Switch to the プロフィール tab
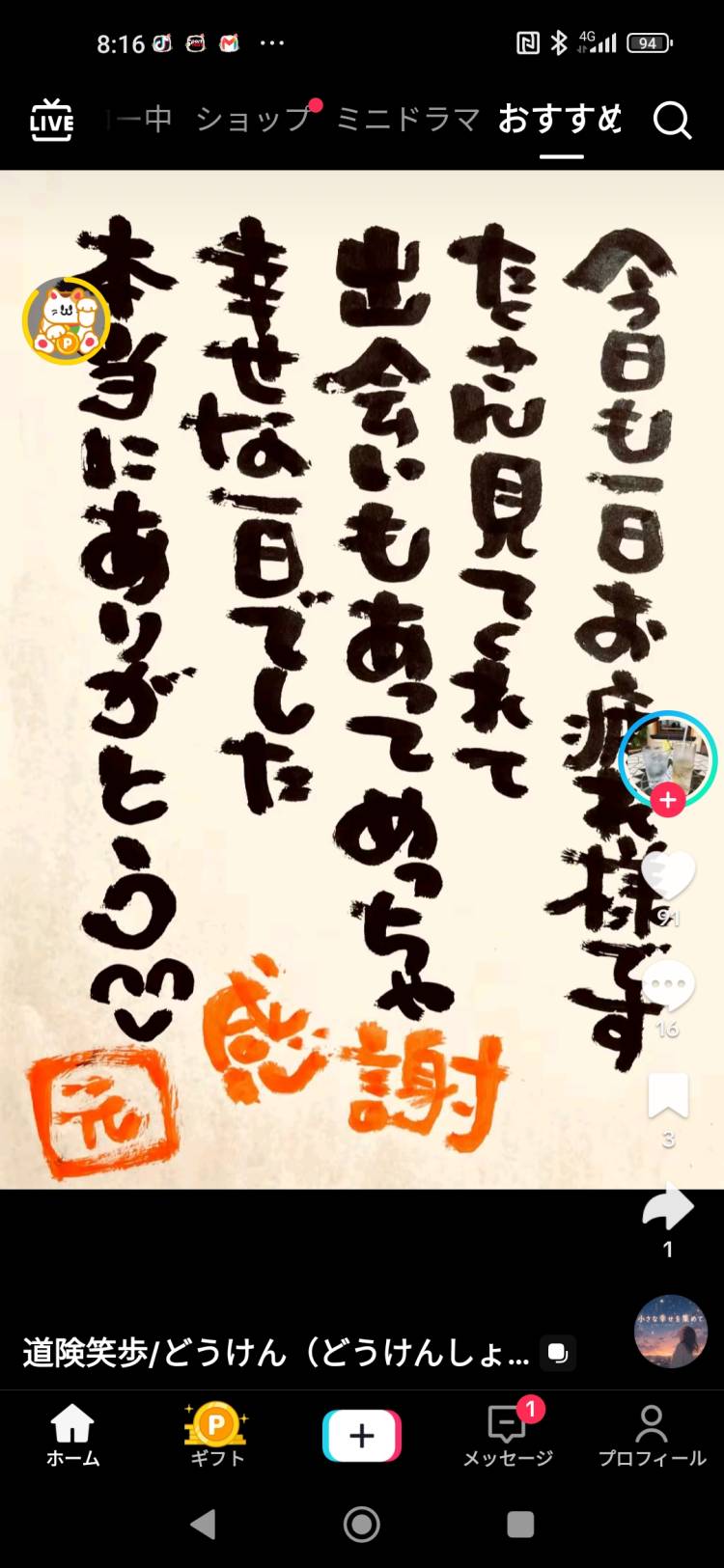The height and width of the screenshot is (1568, 724). 652,1435
